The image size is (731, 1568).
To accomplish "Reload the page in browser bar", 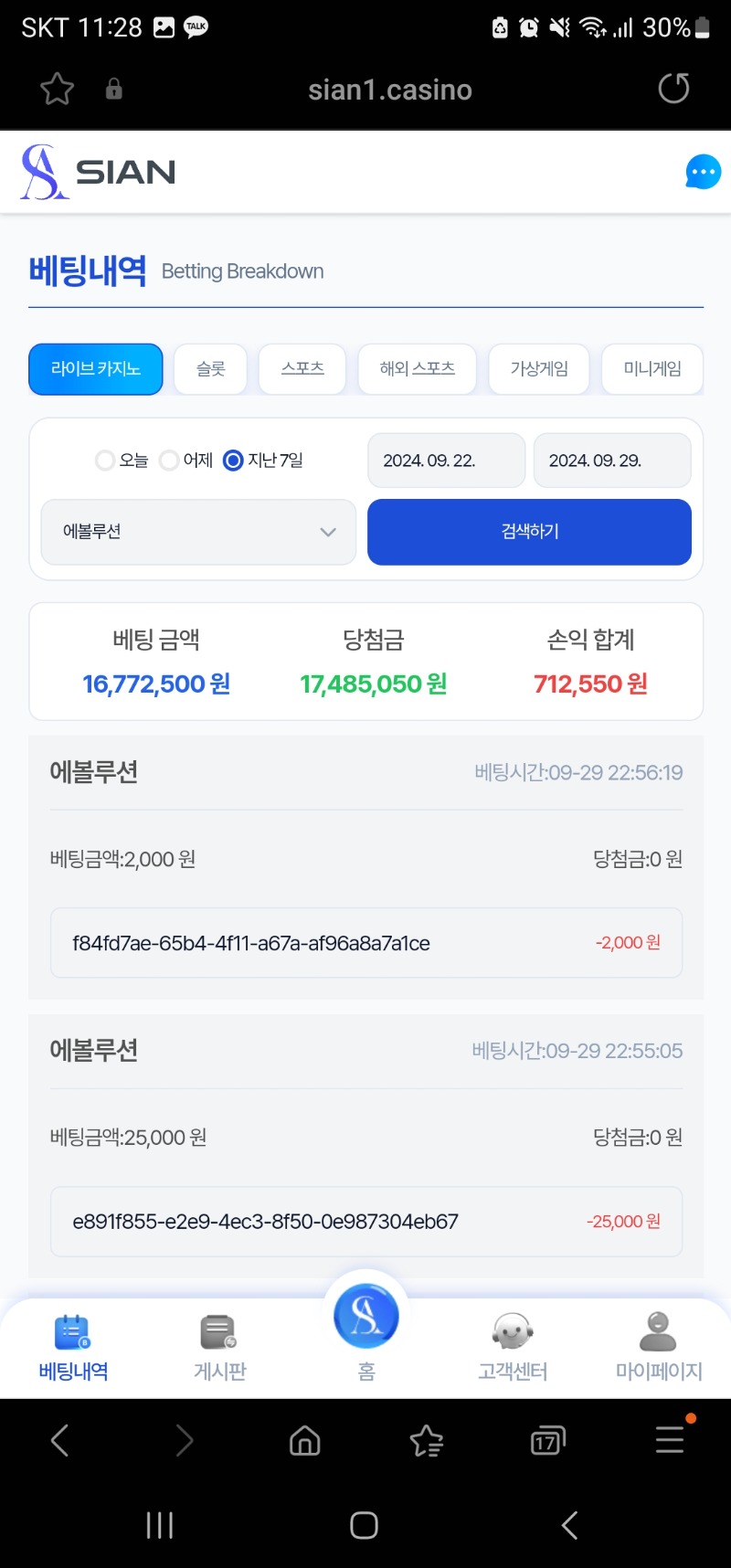I will (673, 89).
